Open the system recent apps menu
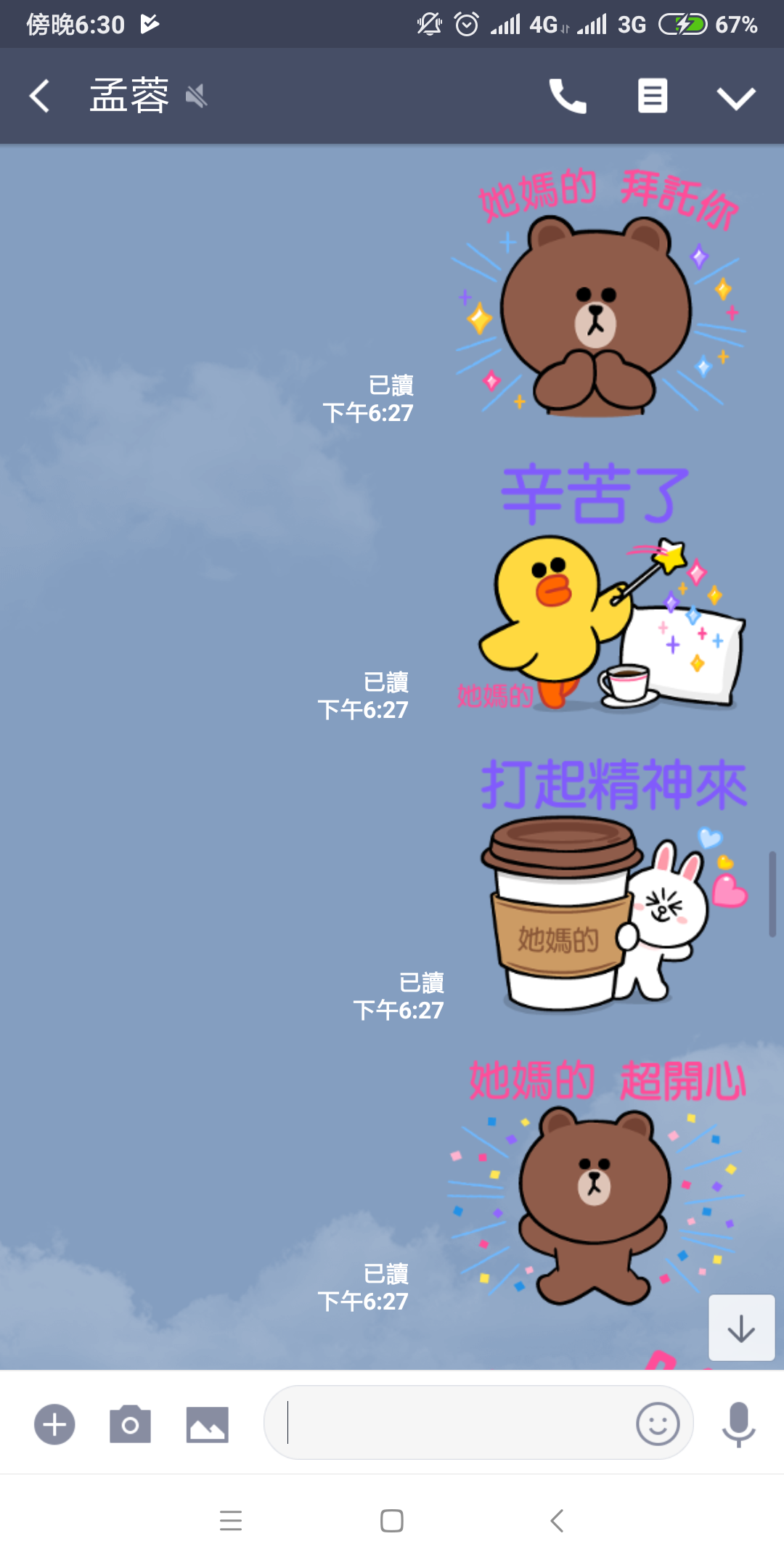This screenshot has width=784, height=1568. click(x=231, y=1521)
